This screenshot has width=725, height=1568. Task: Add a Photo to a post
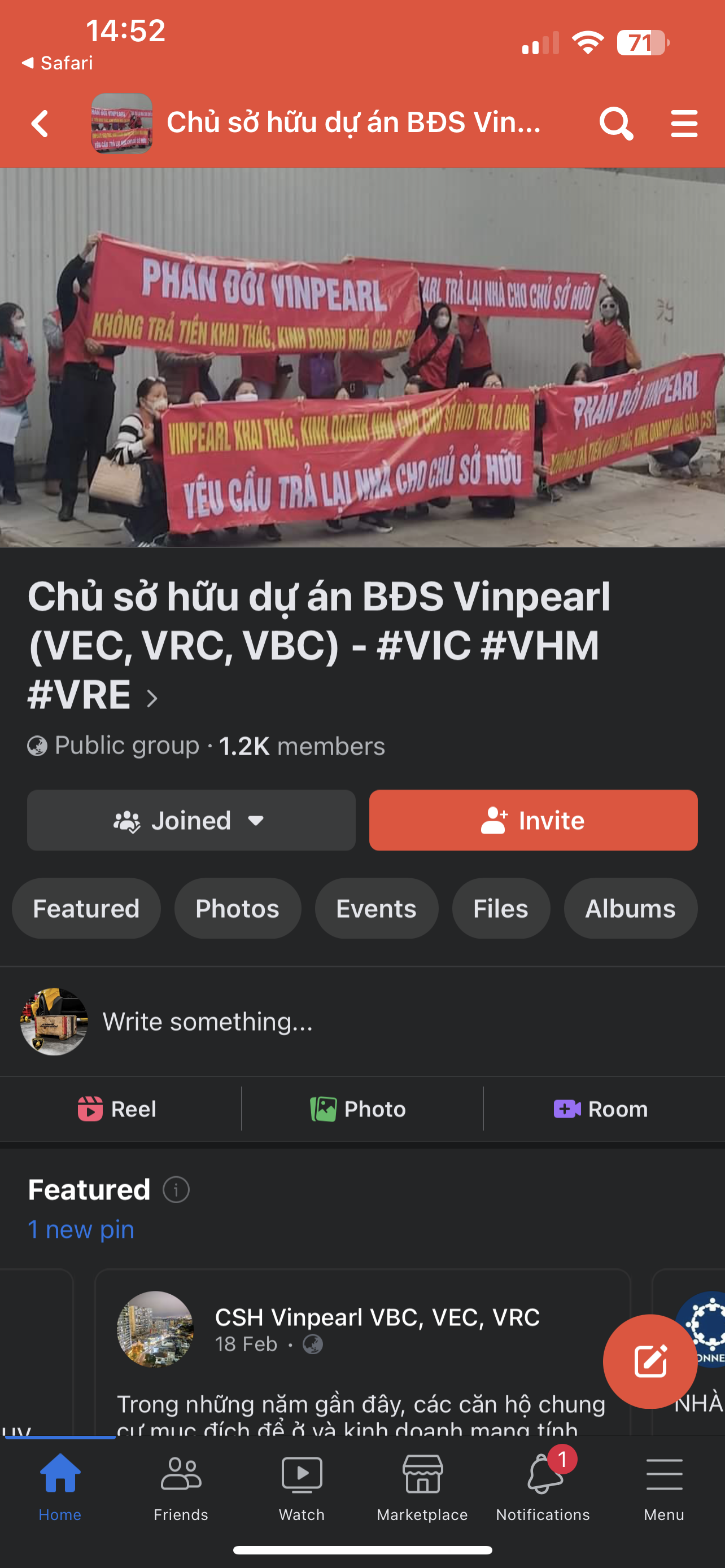[x=359, y=1109]
